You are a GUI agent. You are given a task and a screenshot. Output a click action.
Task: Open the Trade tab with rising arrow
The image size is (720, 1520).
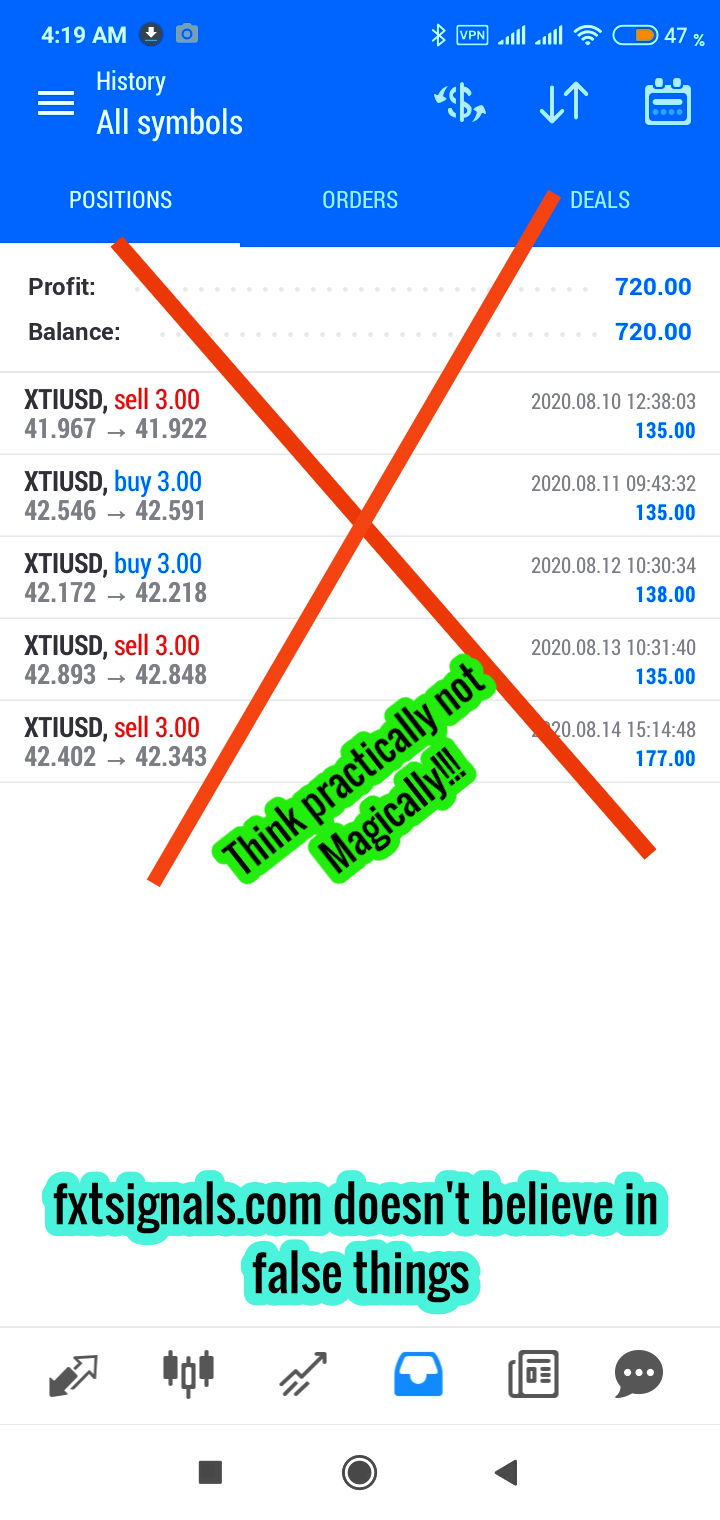303,1374
